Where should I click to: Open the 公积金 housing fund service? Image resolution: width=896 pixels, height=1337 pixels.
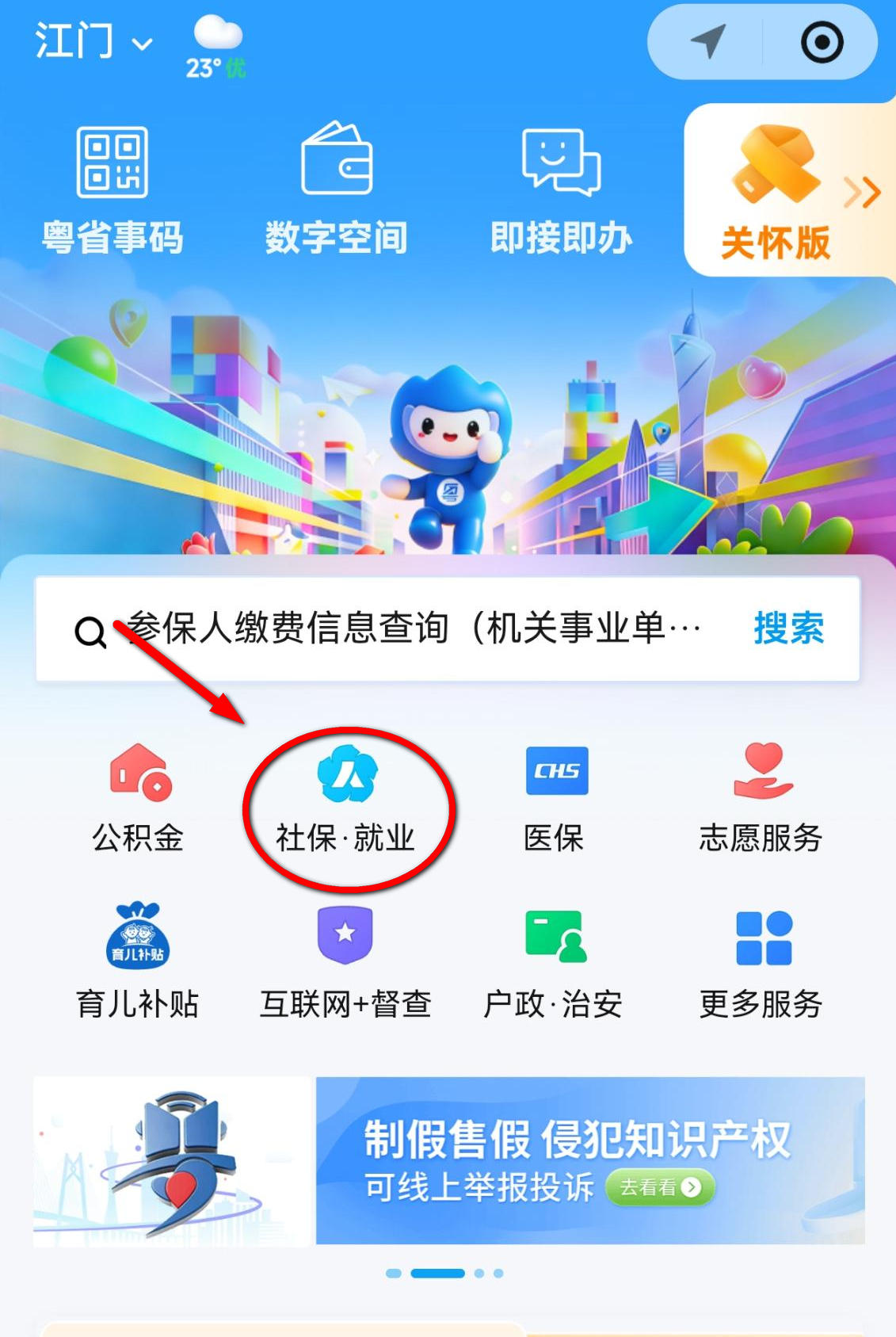(137, 796)
